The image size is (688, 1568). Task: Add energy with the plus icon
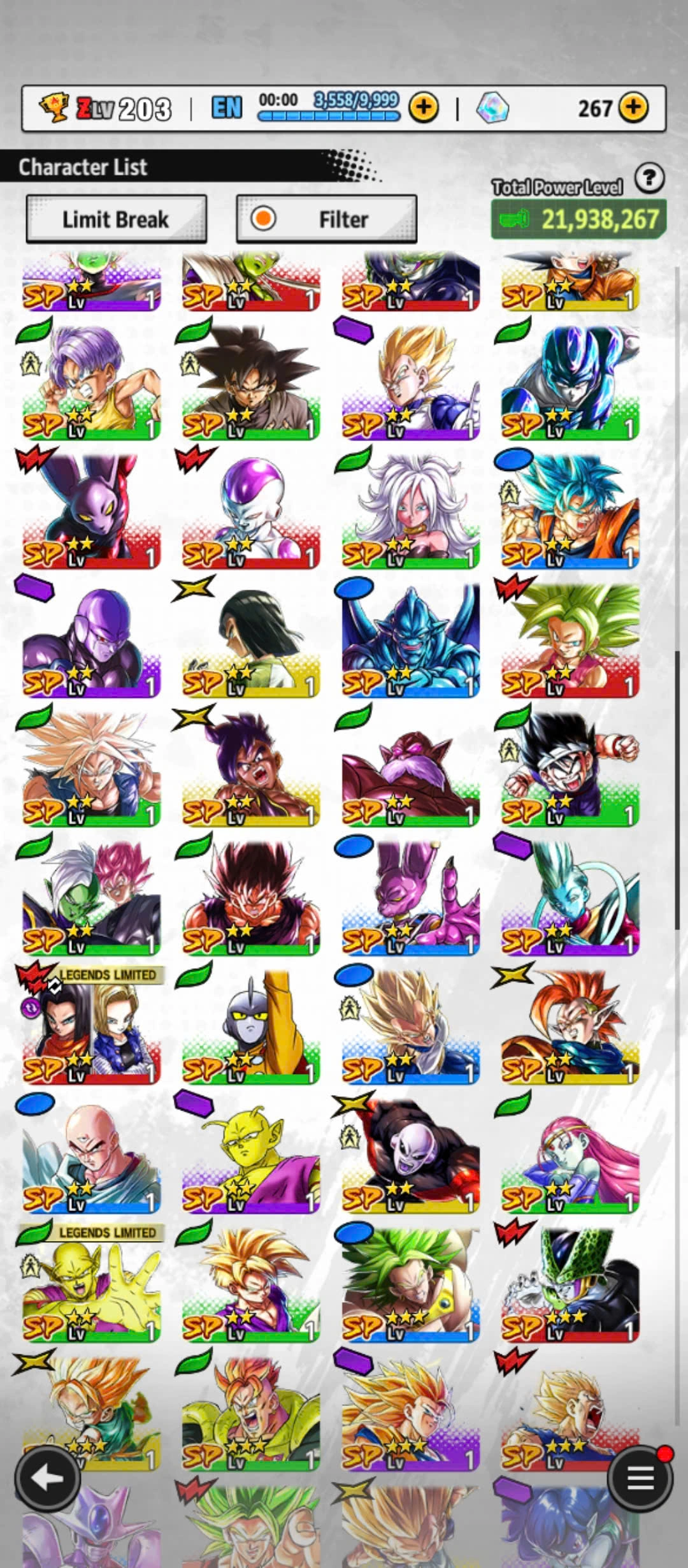(424, 108)
